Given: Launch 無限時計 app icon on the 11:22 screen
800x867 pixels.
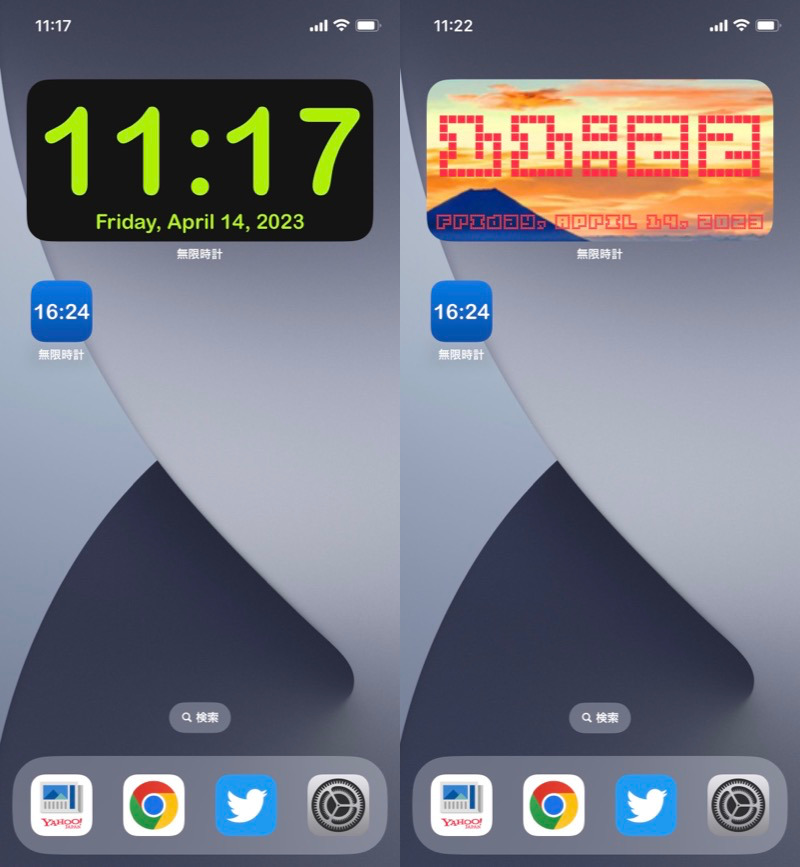Looking at the screenshot, I should (x=461, y=312).
